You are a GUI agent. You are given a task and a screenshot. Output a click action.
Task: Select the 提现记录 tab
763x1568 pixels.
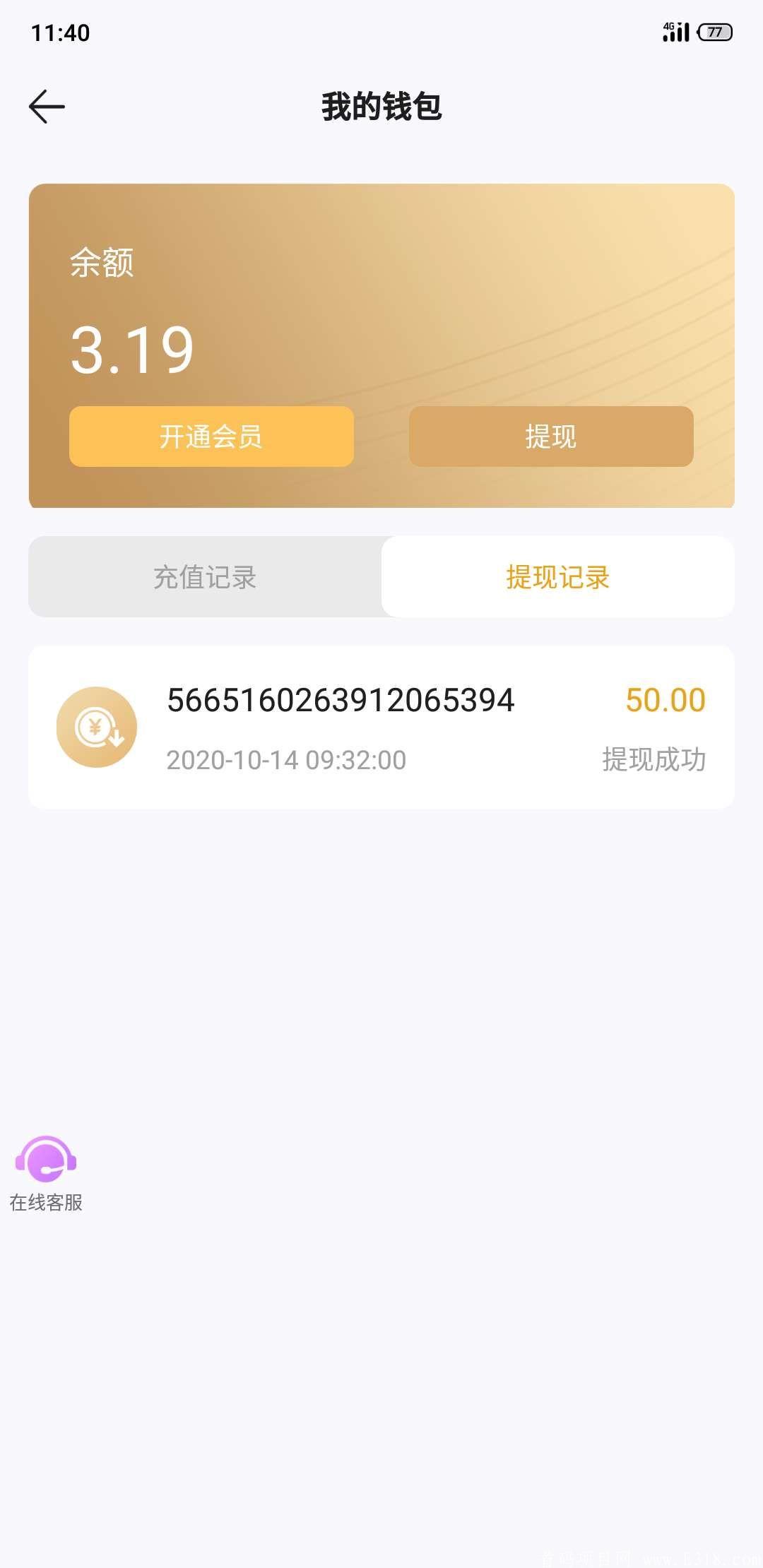pyautogui.click(x=557, y=577)
